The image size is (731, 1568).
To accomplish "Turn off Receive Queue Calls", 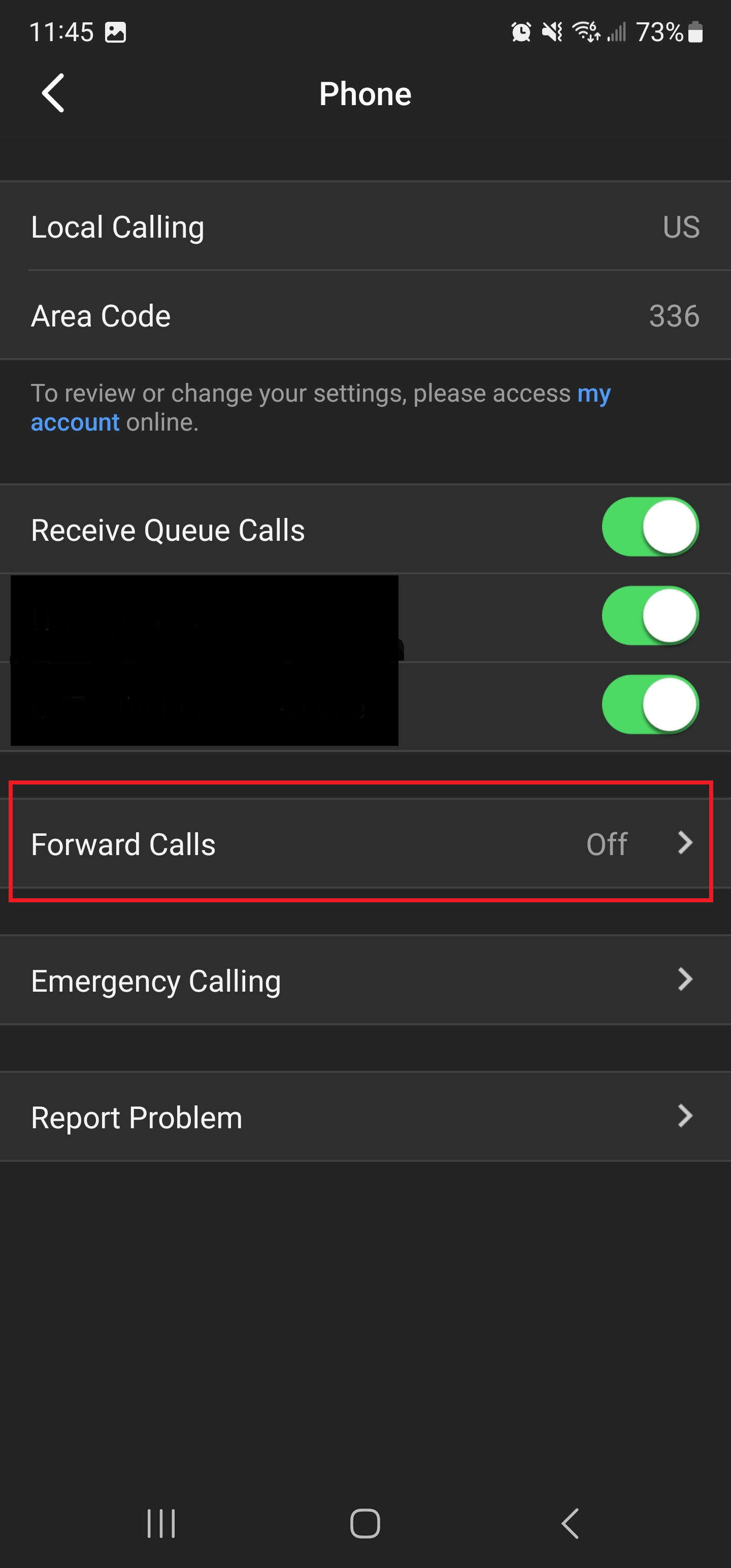I will (650, 527).
